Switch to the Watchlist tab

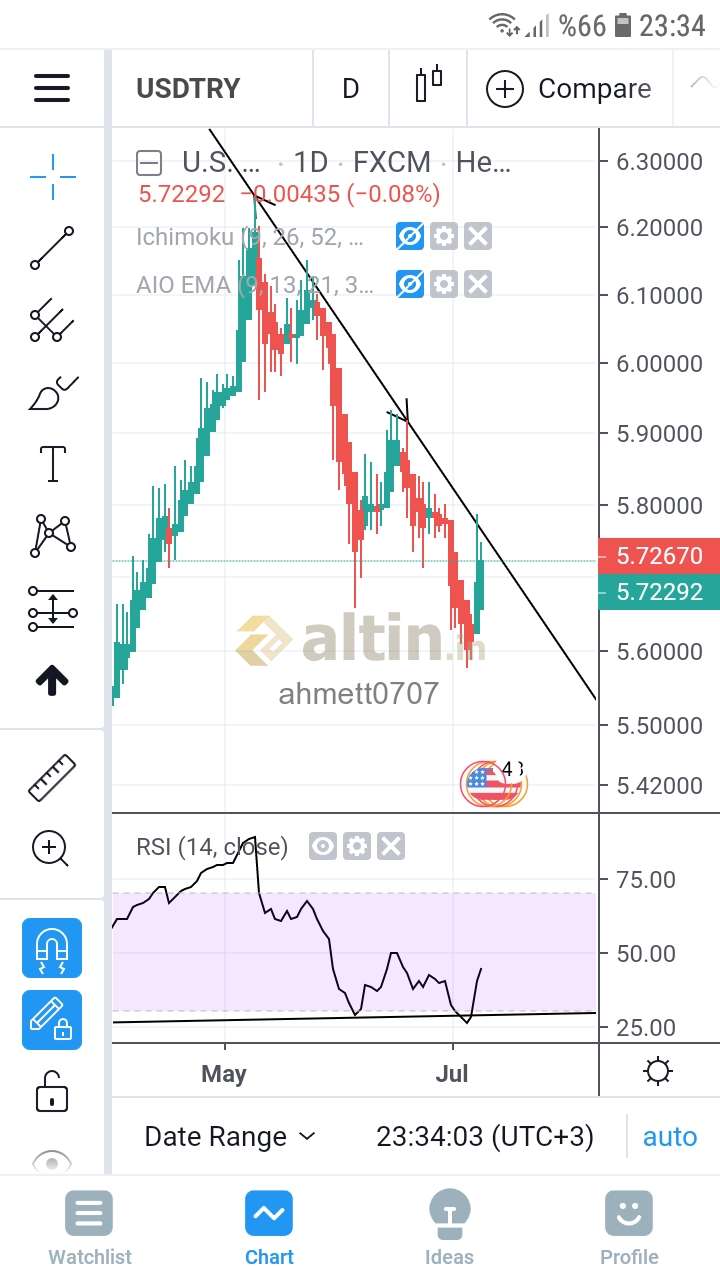[x=90, y=1228]
